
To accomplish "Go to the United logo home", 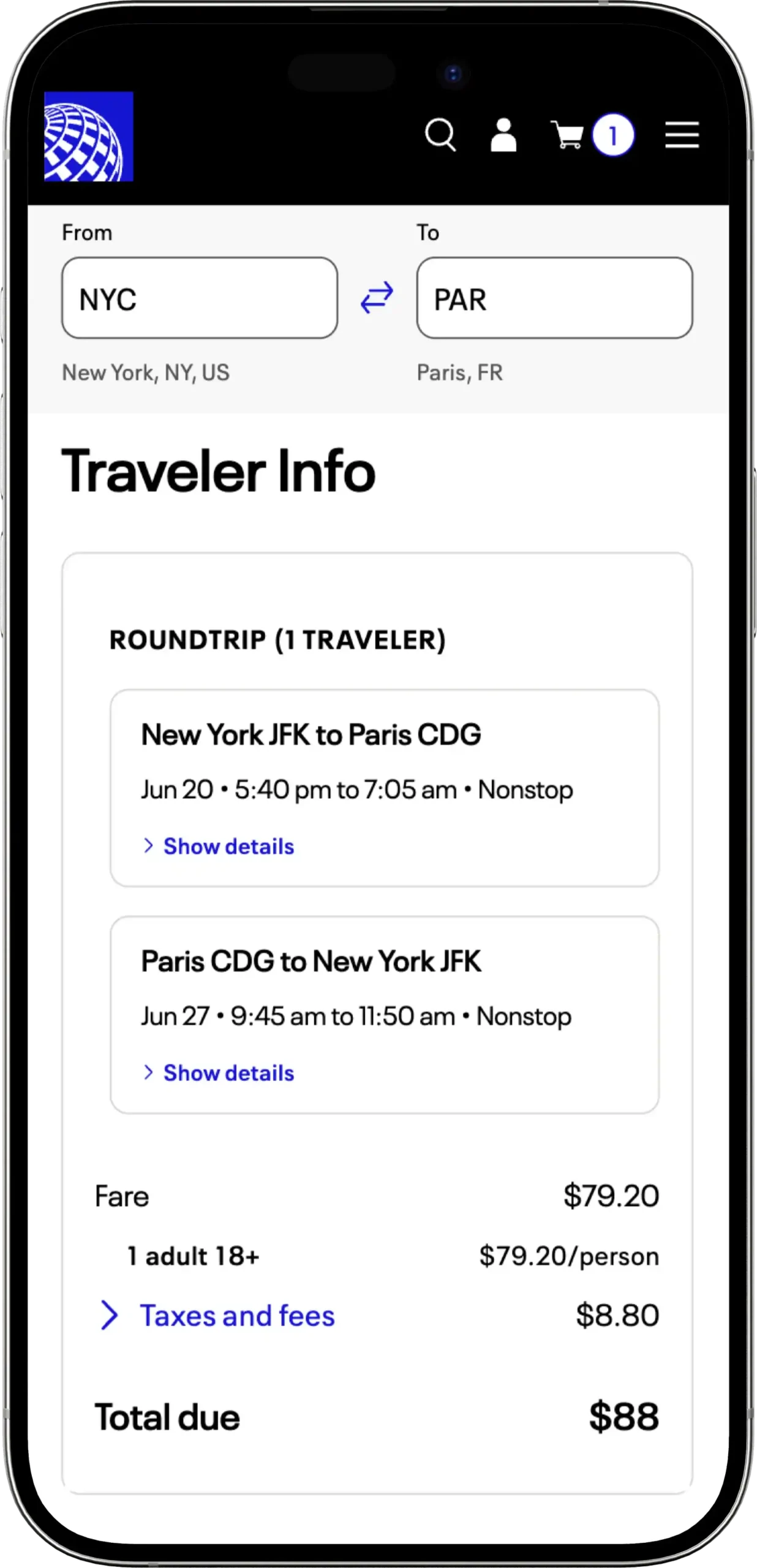I will 89,137.
